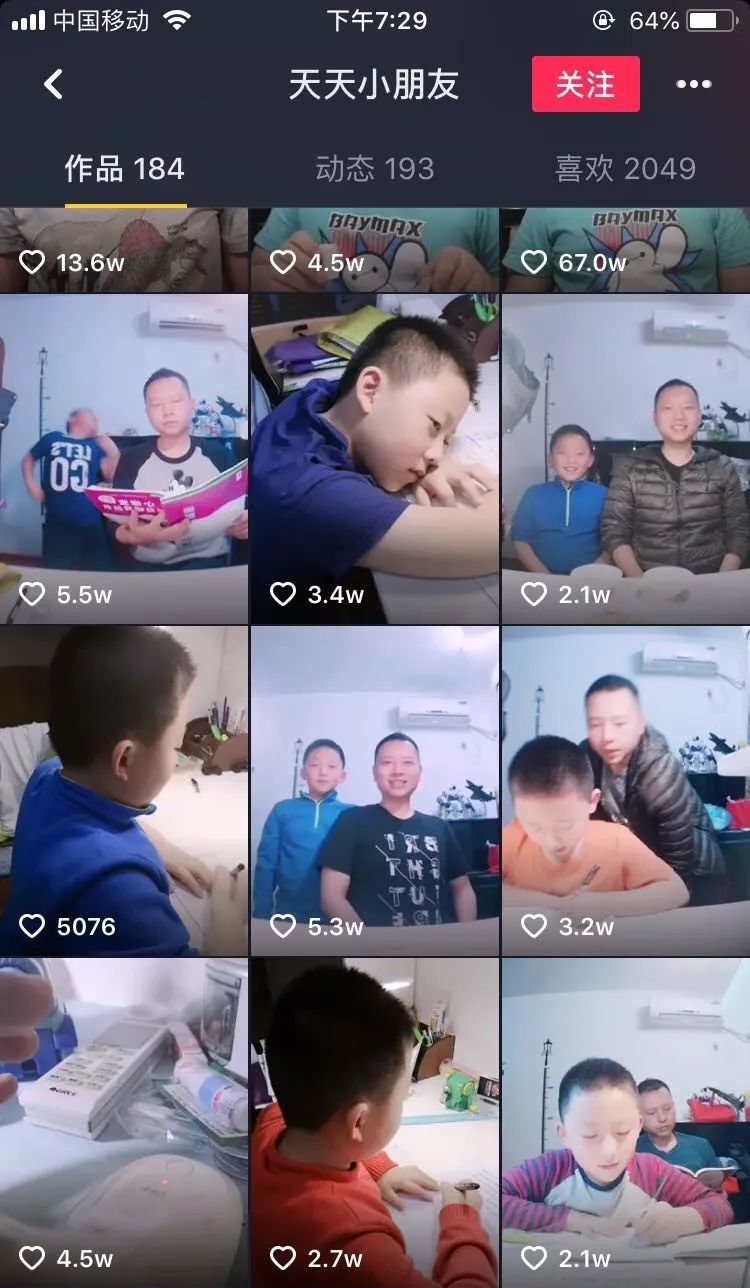Play the video with 5.3w likes
750x1288 pixels.
click(x=375, y=791)
